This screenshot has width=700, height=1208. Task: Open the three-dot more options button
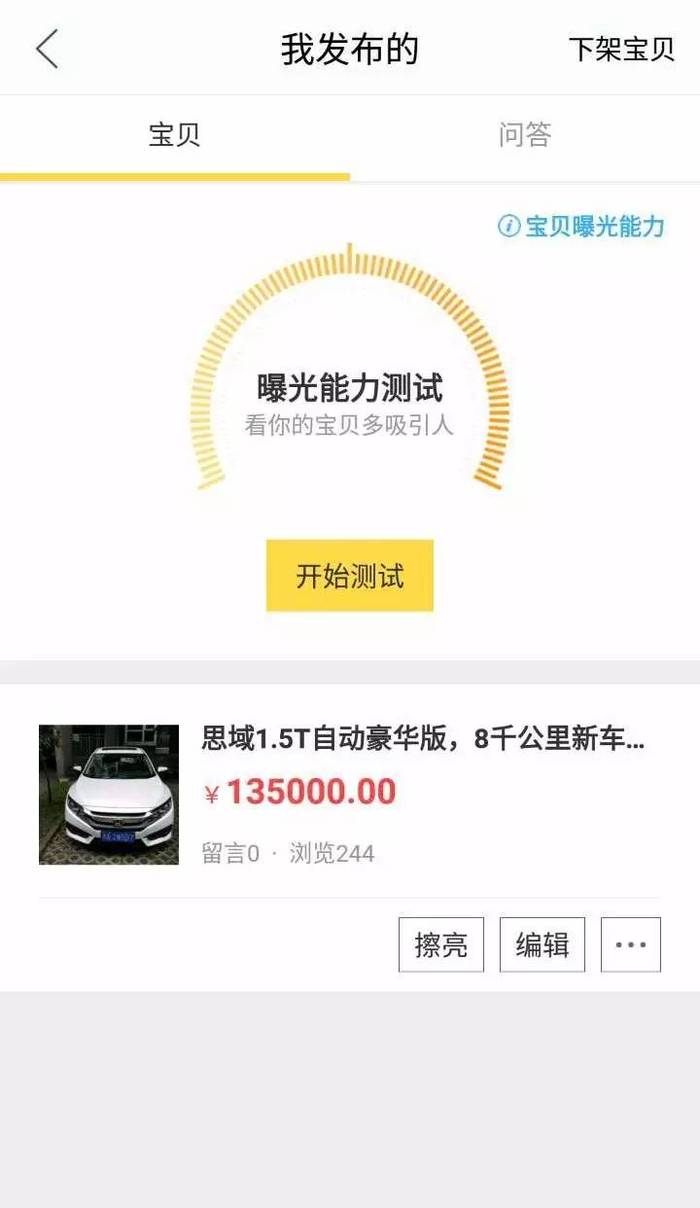coord(631,944)
